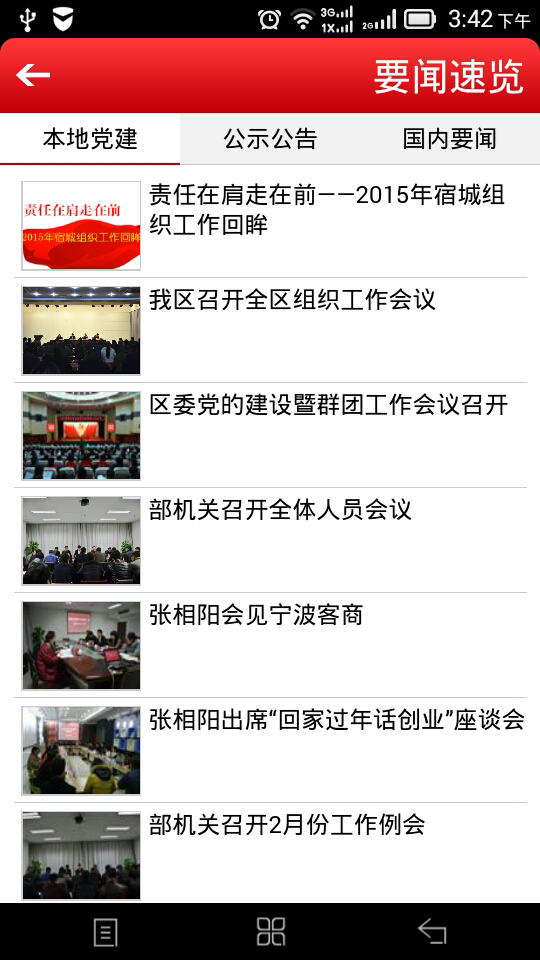This screenshot has height=960, width=540.
Task: Tap the system back button
Action: pyautogui.click(x=432, y=932)
